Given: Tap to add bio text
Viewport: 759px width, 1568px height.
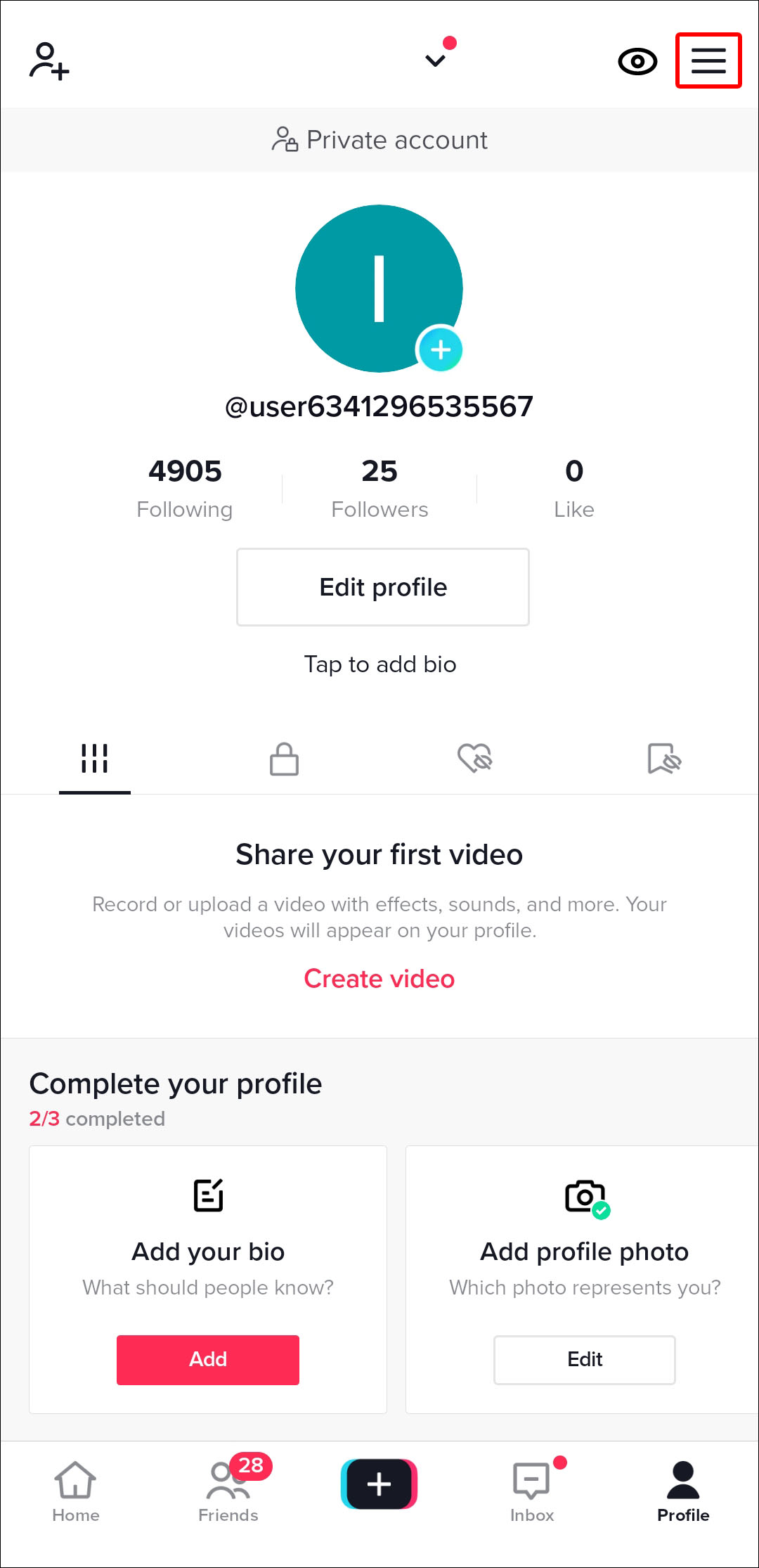Looking at the screenshot, I should (x=379, y=664).
